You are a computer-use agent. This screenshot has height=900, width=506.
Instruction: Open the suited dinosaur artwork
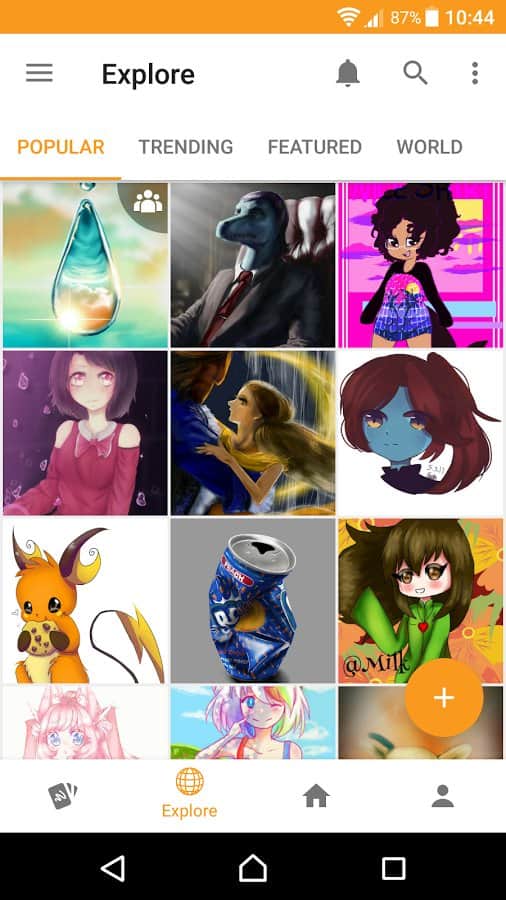coord(253,265)
